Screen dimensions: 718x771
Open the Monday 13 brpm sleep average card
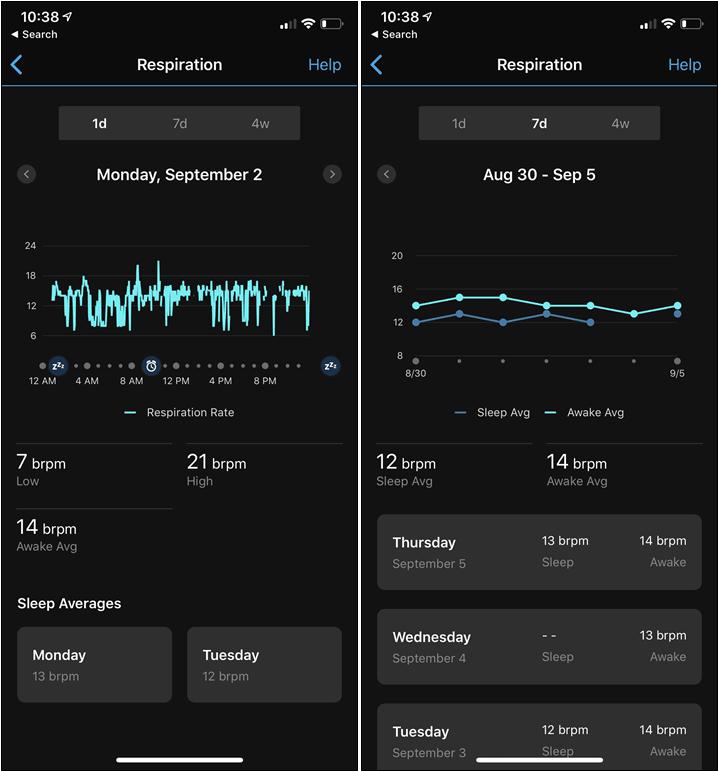tap(95, 665)
